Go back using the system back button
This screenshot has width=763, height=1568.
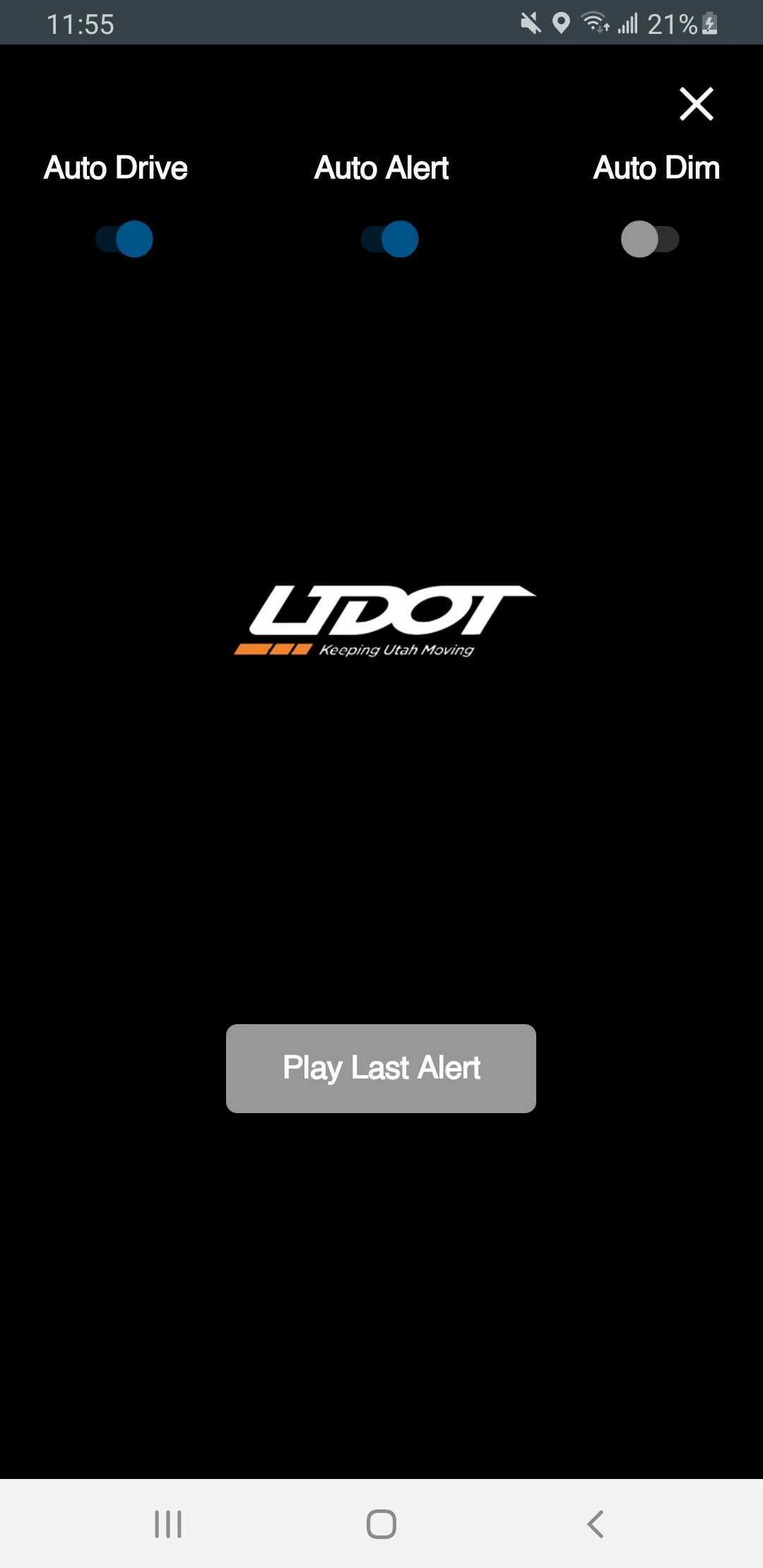click(596, 1524)
